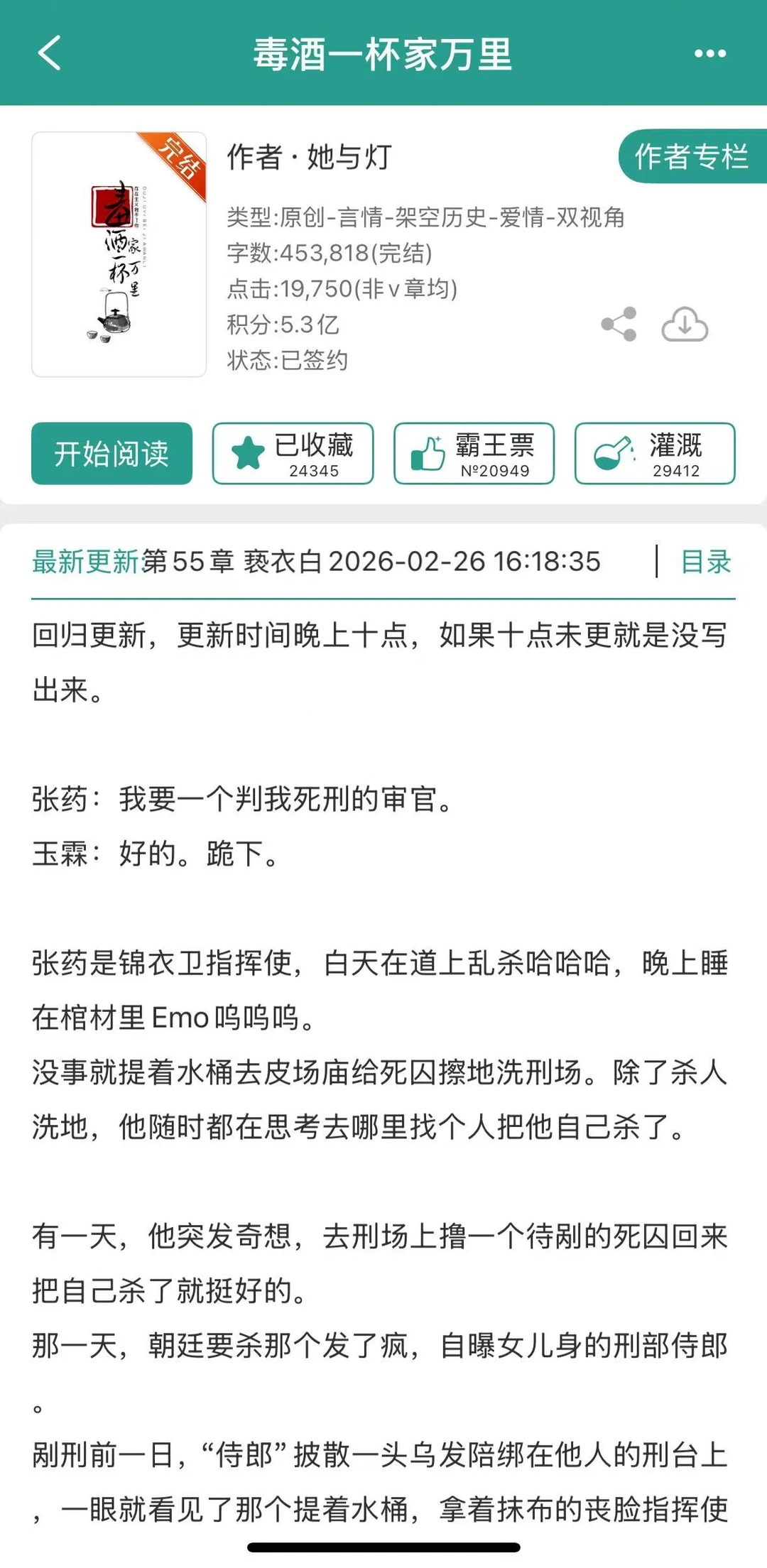Toggle the 灌溉 nutrient option

point(653,454)
